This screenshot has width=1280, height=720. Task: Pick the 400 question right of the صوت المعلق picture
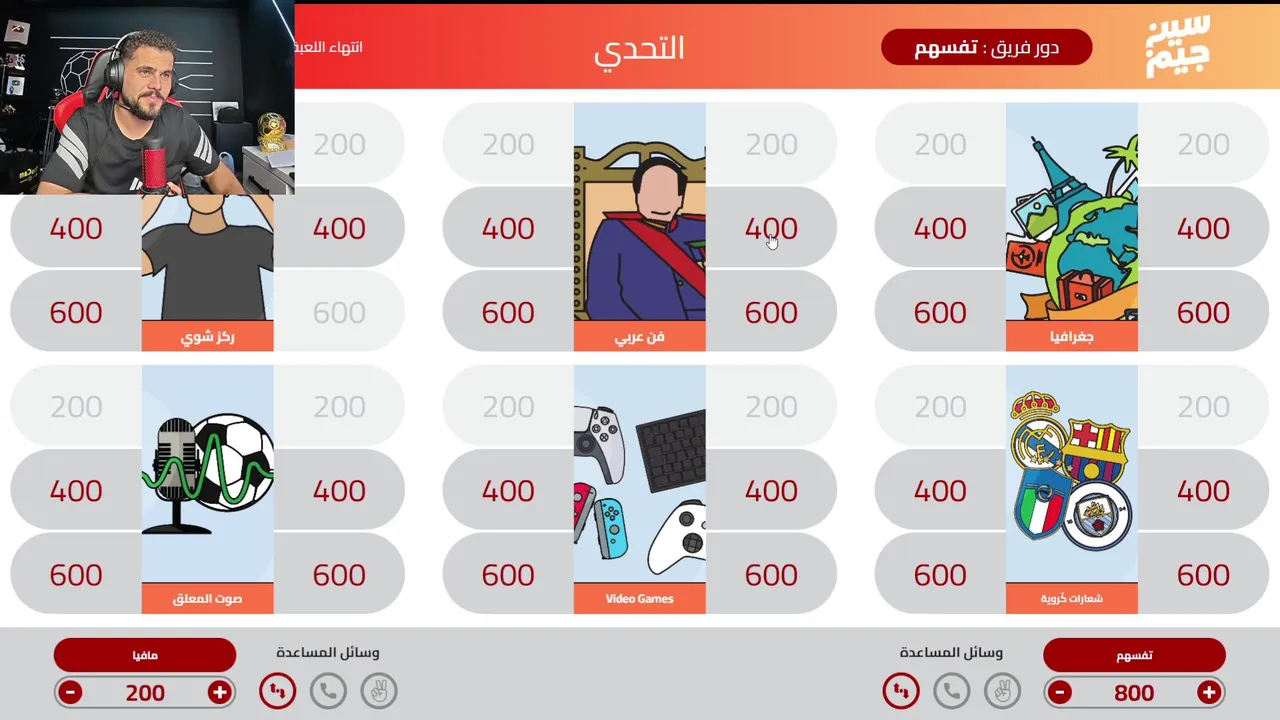(x=339, y=491)
